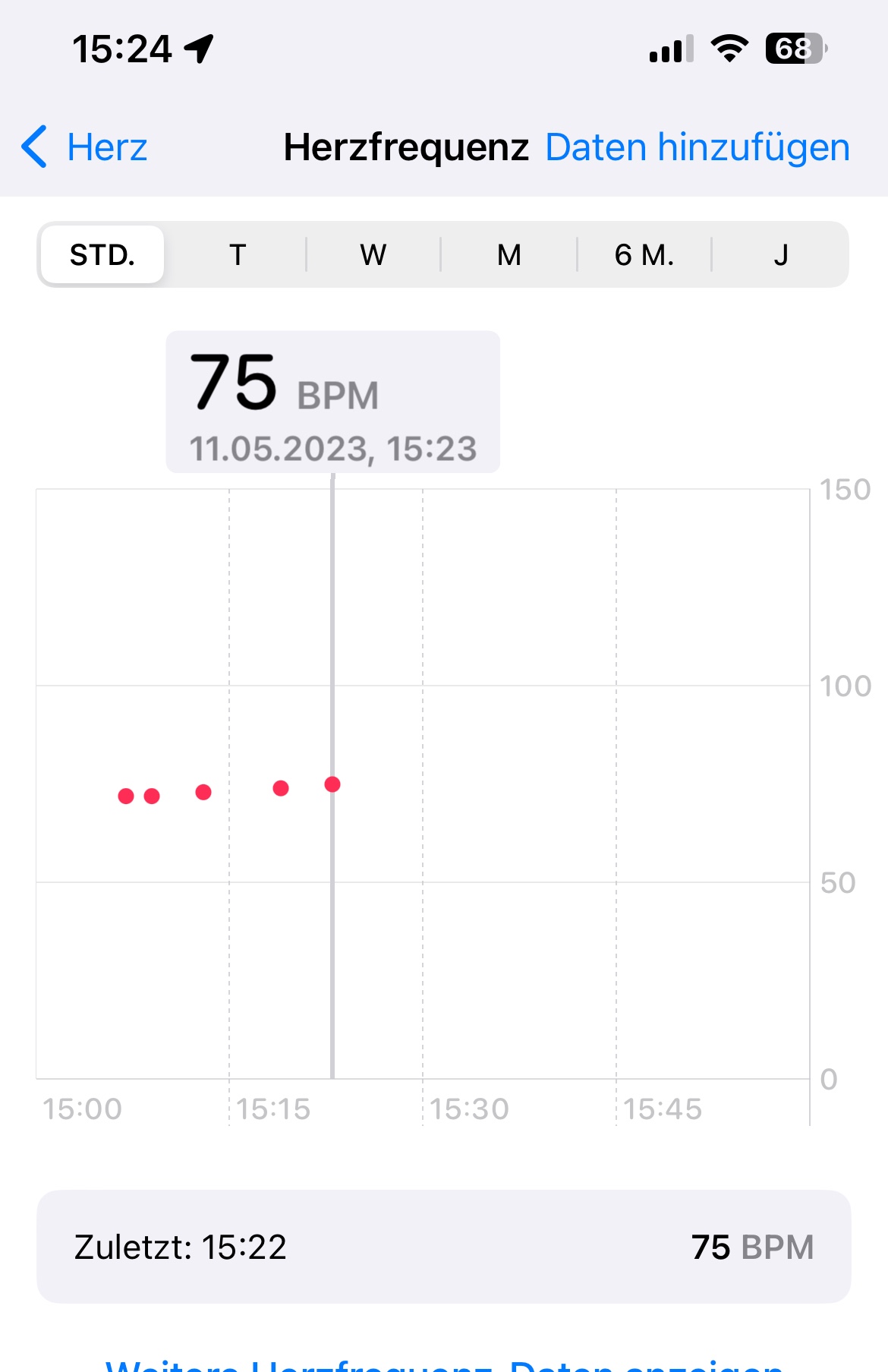Switch to the T day view
The image size is (888, 1372).
tap(238, 254)
